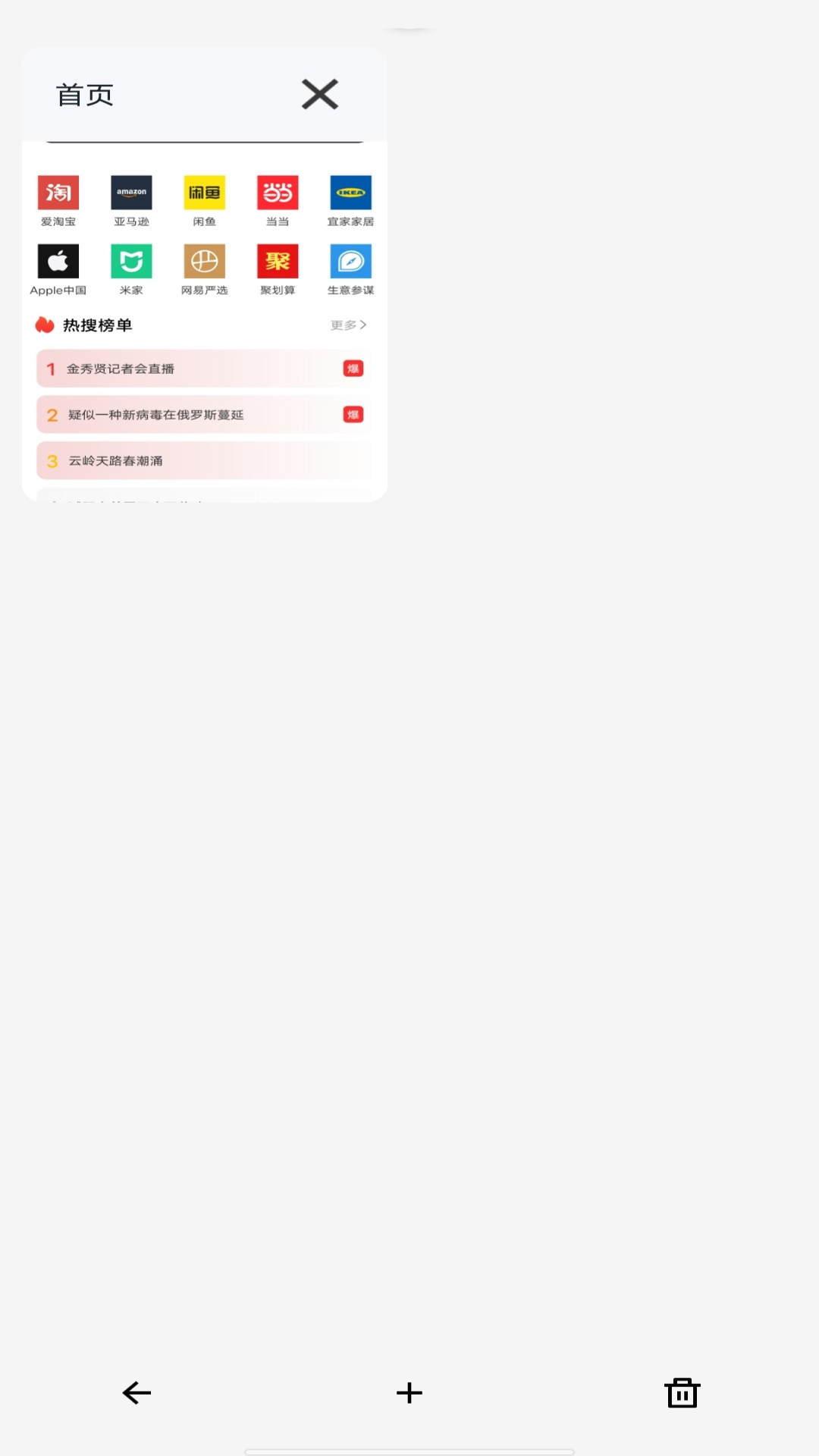The image size is (819, 1456).
Task: Open the 首页 tab preview
Action: coord(204,318)
